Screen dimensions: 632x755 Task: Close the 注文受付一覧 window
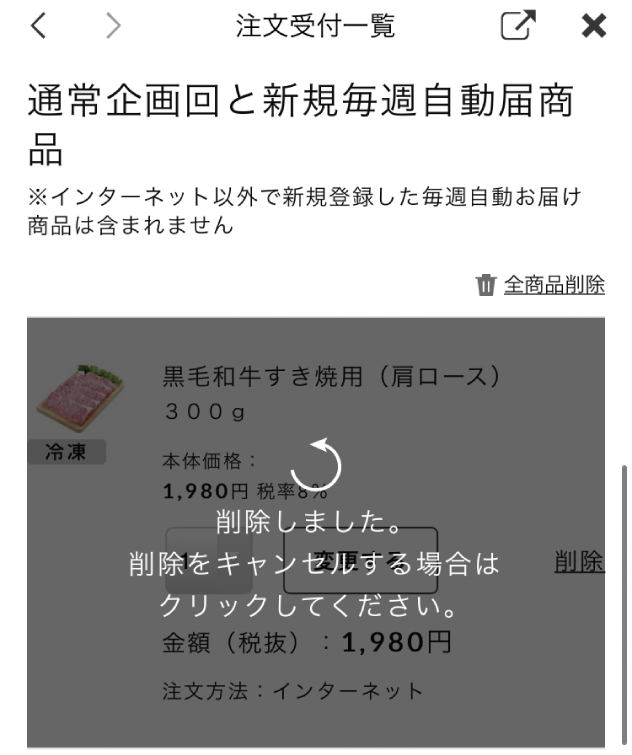(x=593, y=27)
